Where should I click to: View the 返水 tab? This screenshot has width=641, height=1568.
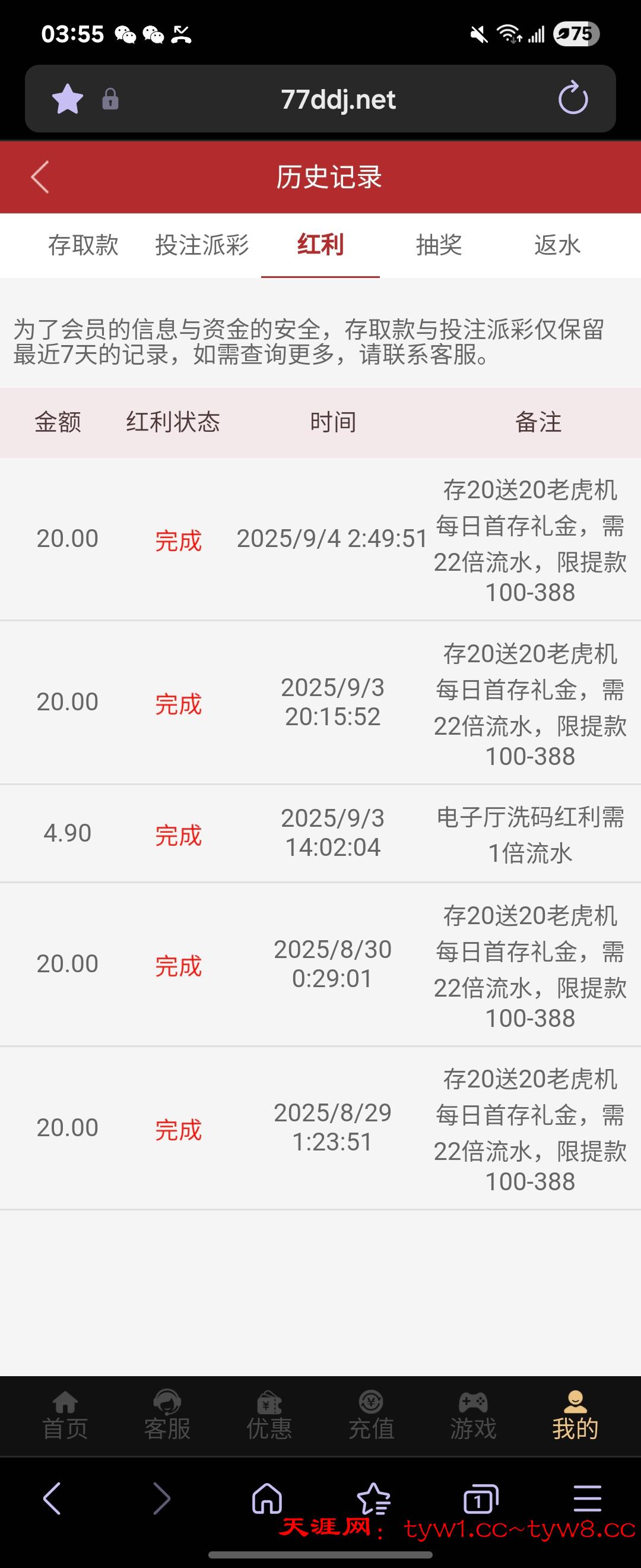point(557,245)
